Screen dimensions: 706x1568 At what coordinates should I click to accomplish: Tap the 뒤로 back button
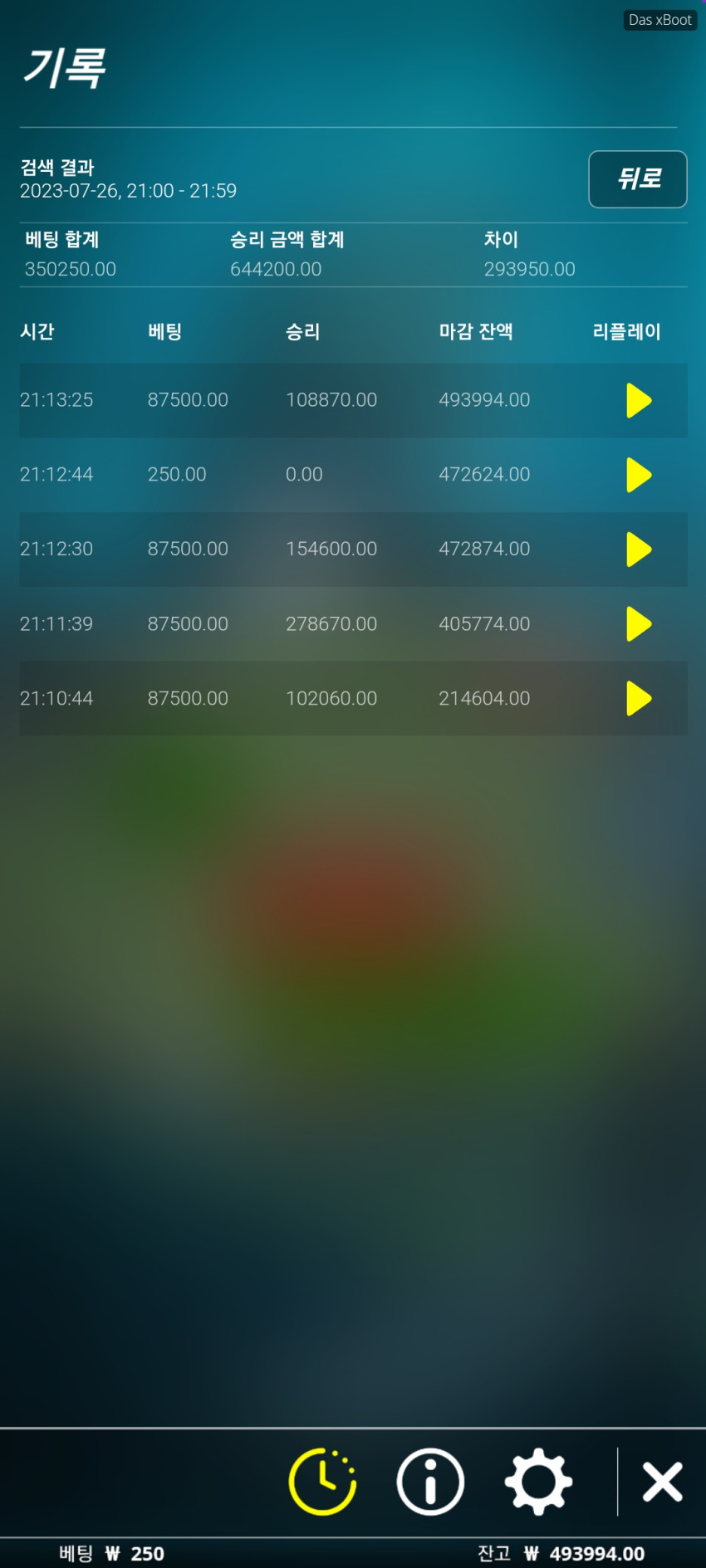click(x=637, y=179)
